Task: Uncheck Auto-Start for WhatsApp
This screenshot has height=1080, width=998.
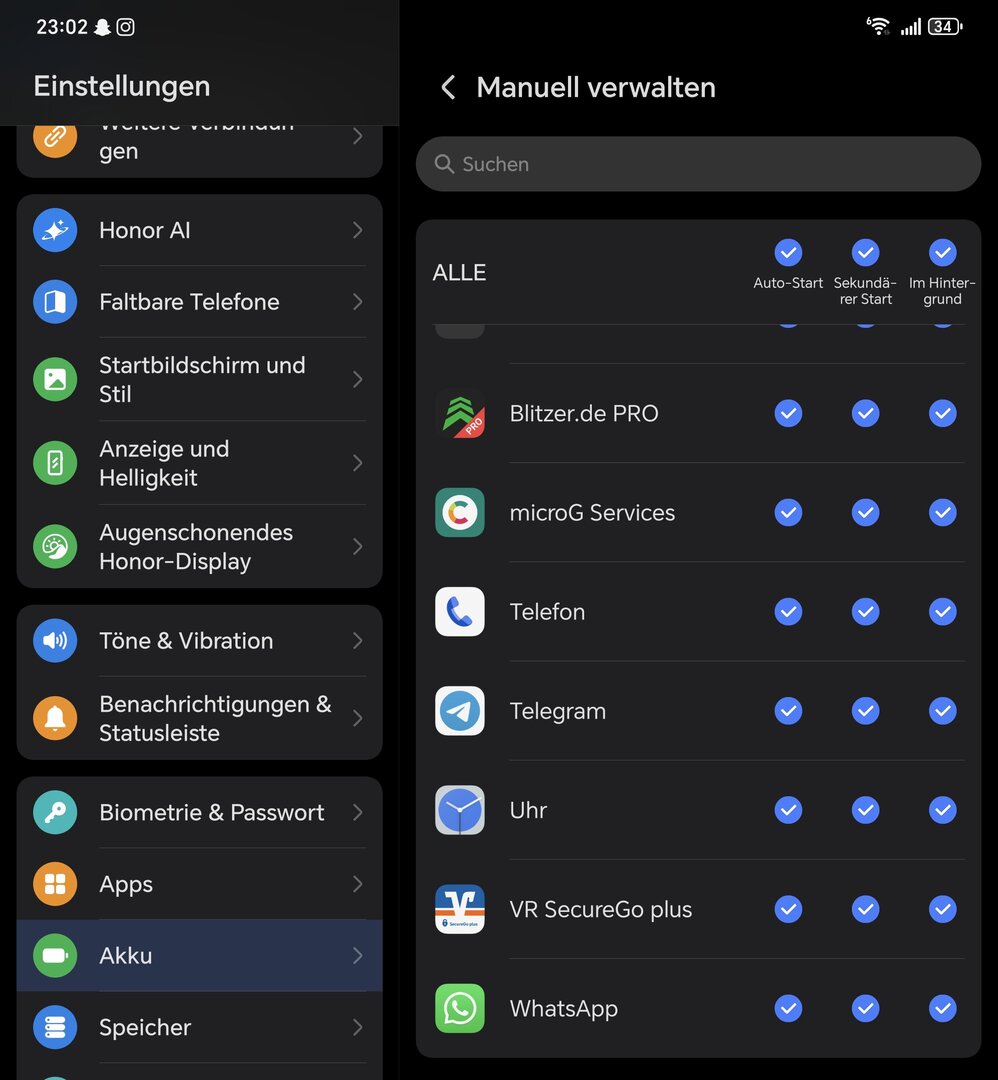Action: (788, 1008)
